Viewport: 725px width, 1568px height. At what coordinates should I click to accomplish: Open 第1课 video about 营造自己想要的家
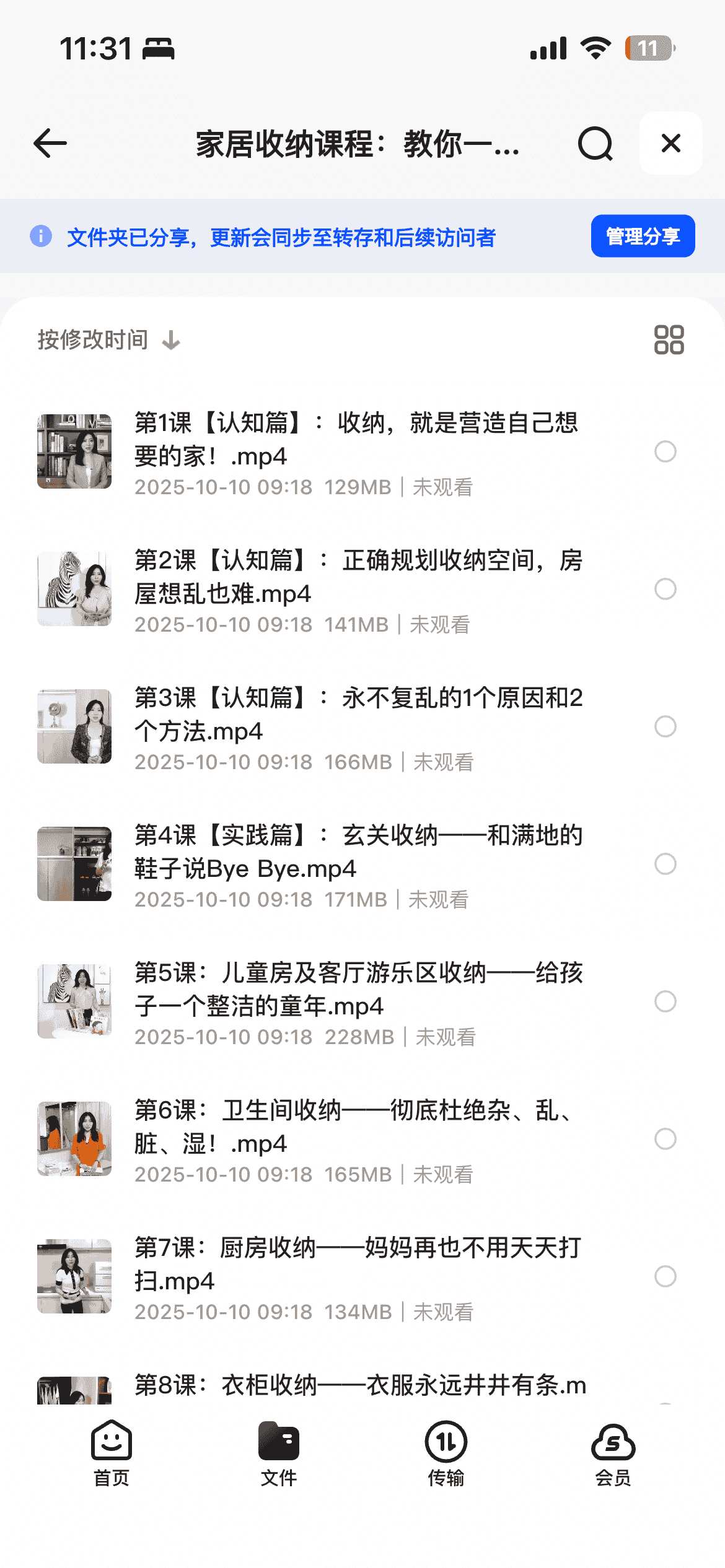[x=356, y=440]
